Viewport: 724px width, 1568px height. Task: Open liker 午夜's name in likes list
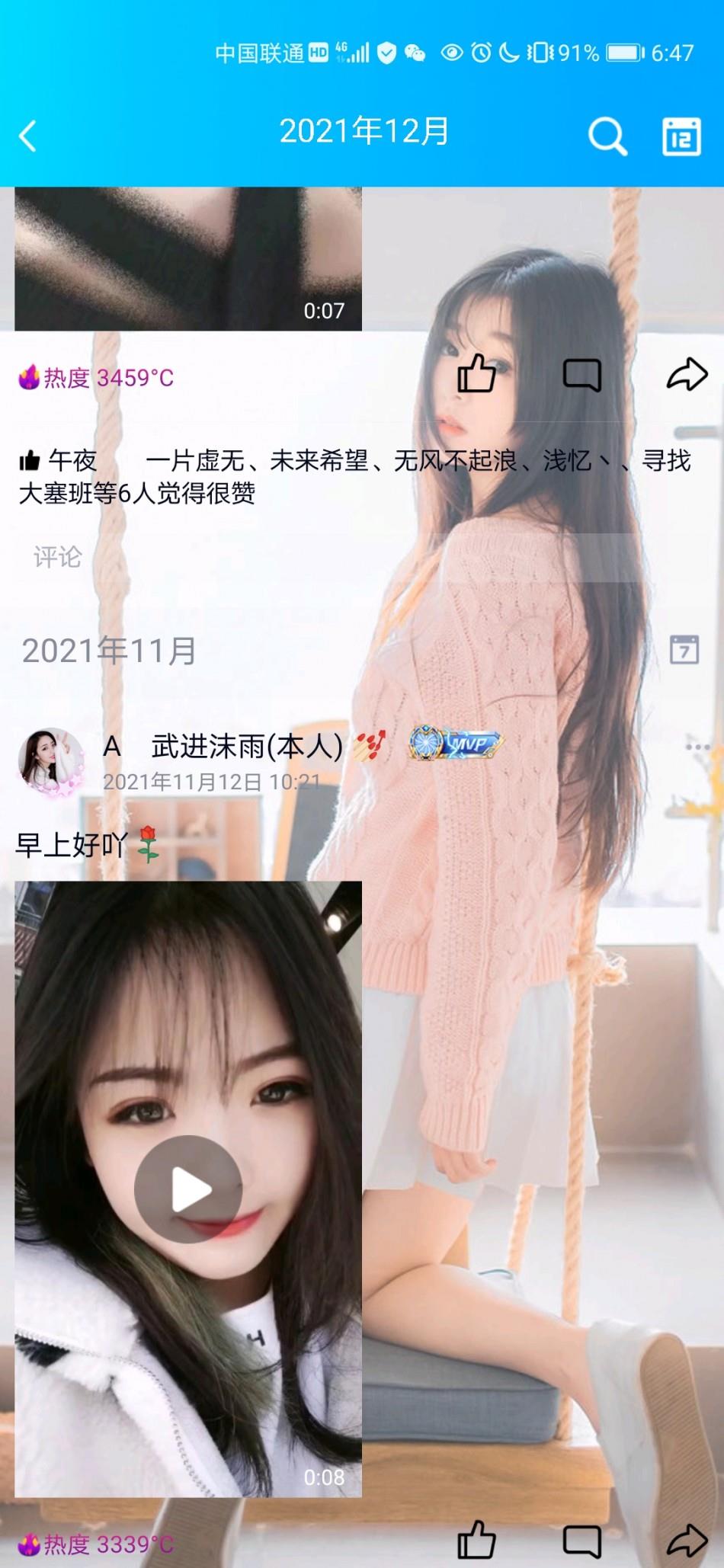point(73,460)
